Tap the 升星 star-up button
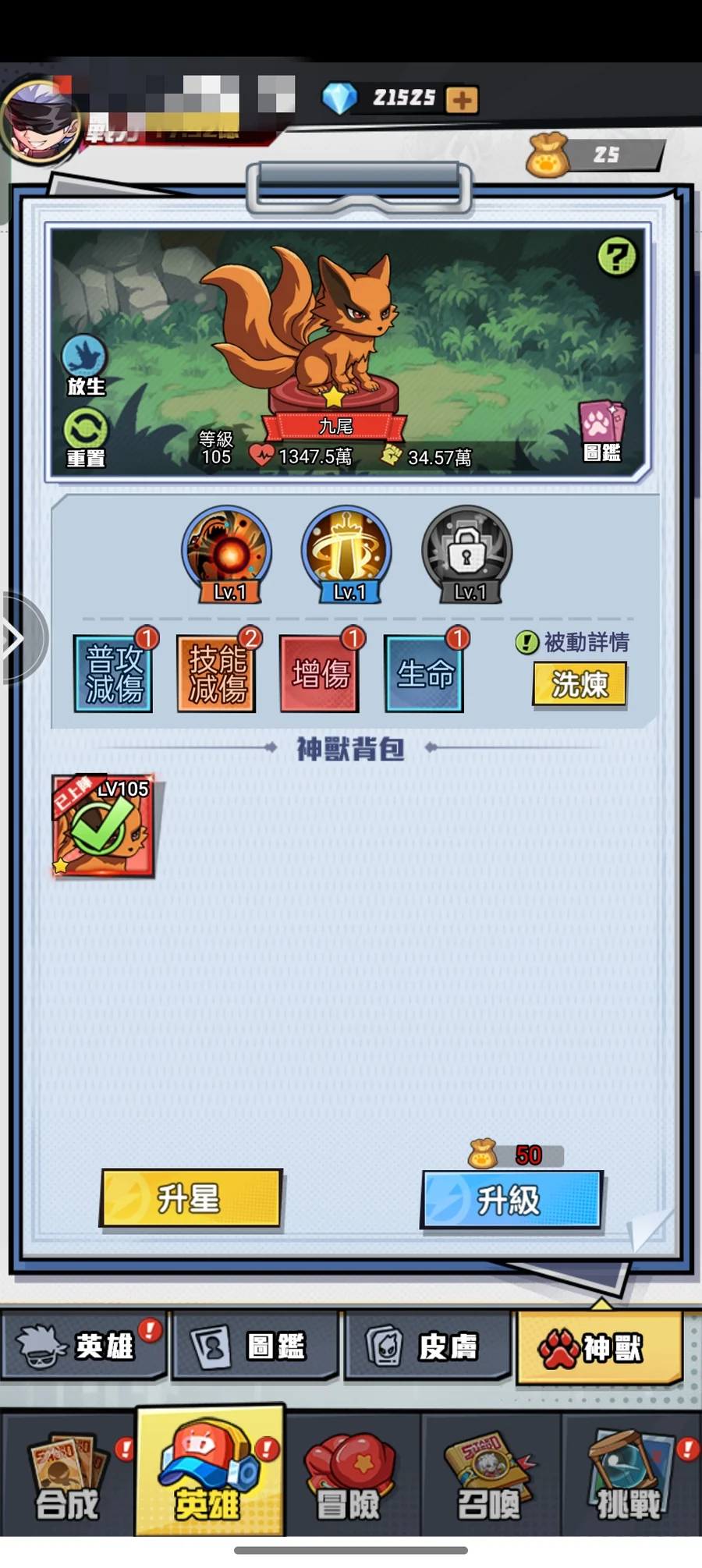 (x=191, y=1198)
